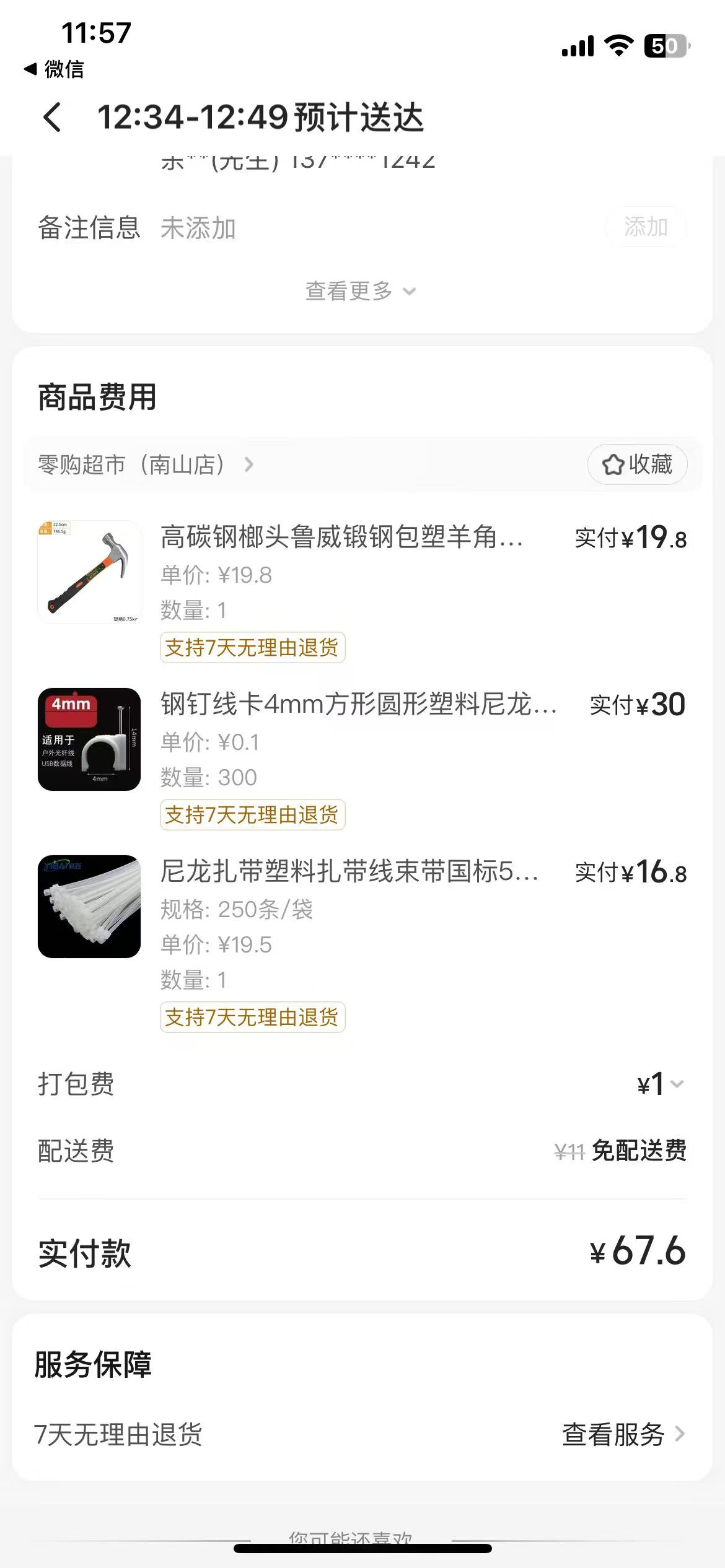Expand the 打包费 packing fee details
The width and height of the screenshot is (725, 1568).
pos(661,1084)
